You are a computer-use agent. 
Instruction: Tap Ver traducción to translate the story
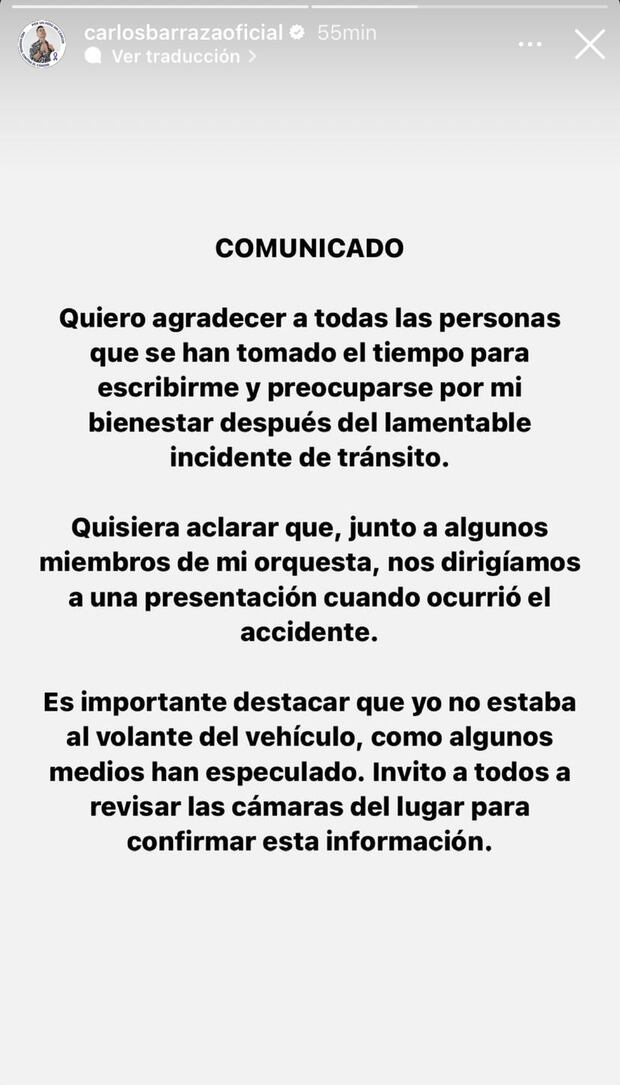click(x=175, y=57)
